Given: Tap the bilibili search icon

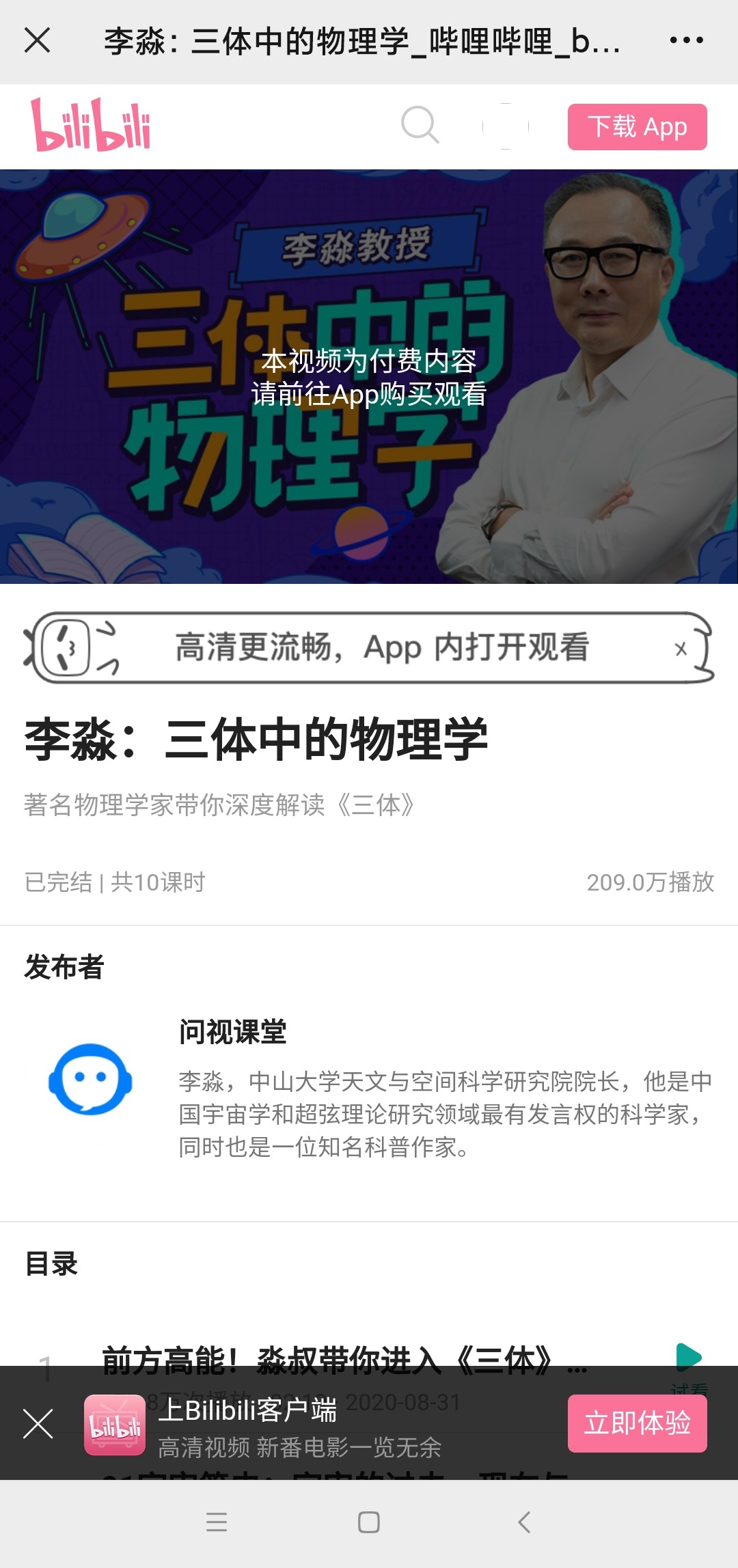Looking at the screenshot, I should [420, 125].
